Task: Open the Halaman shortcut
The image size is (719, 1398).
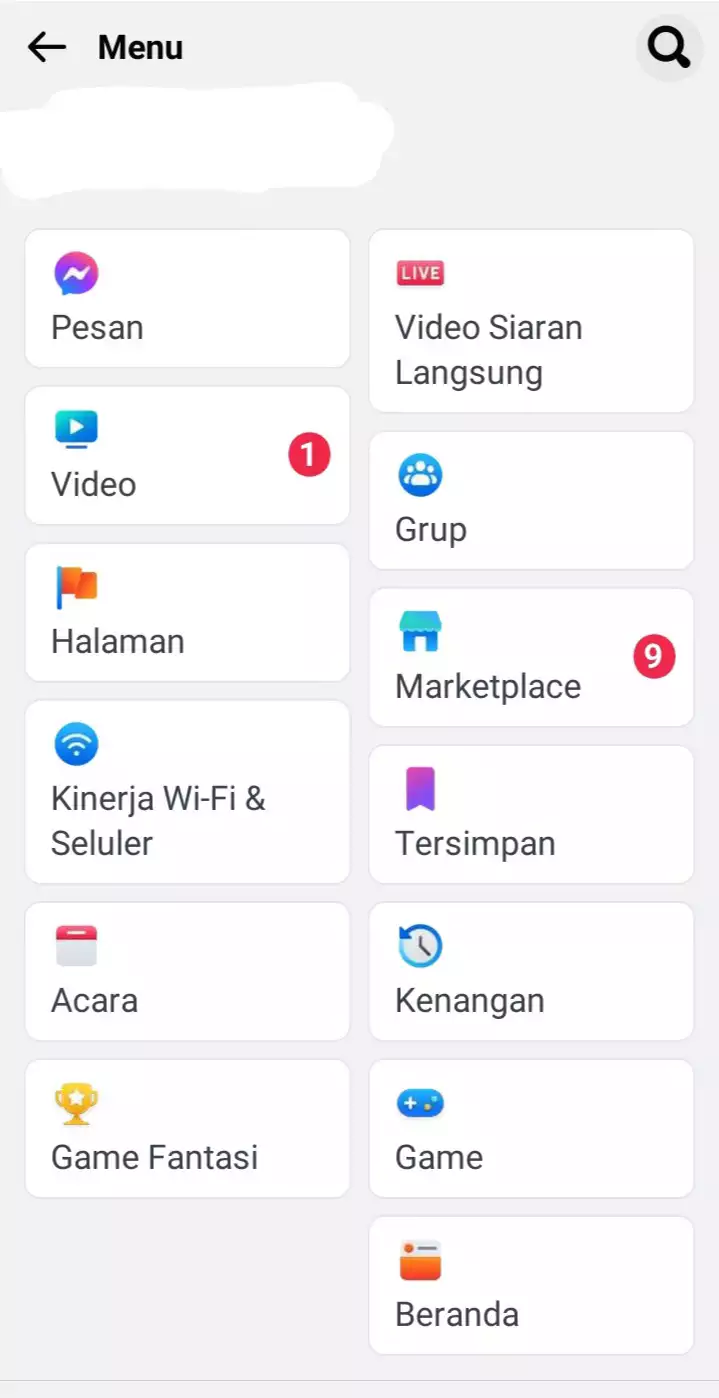Action: tap(187, 612)
